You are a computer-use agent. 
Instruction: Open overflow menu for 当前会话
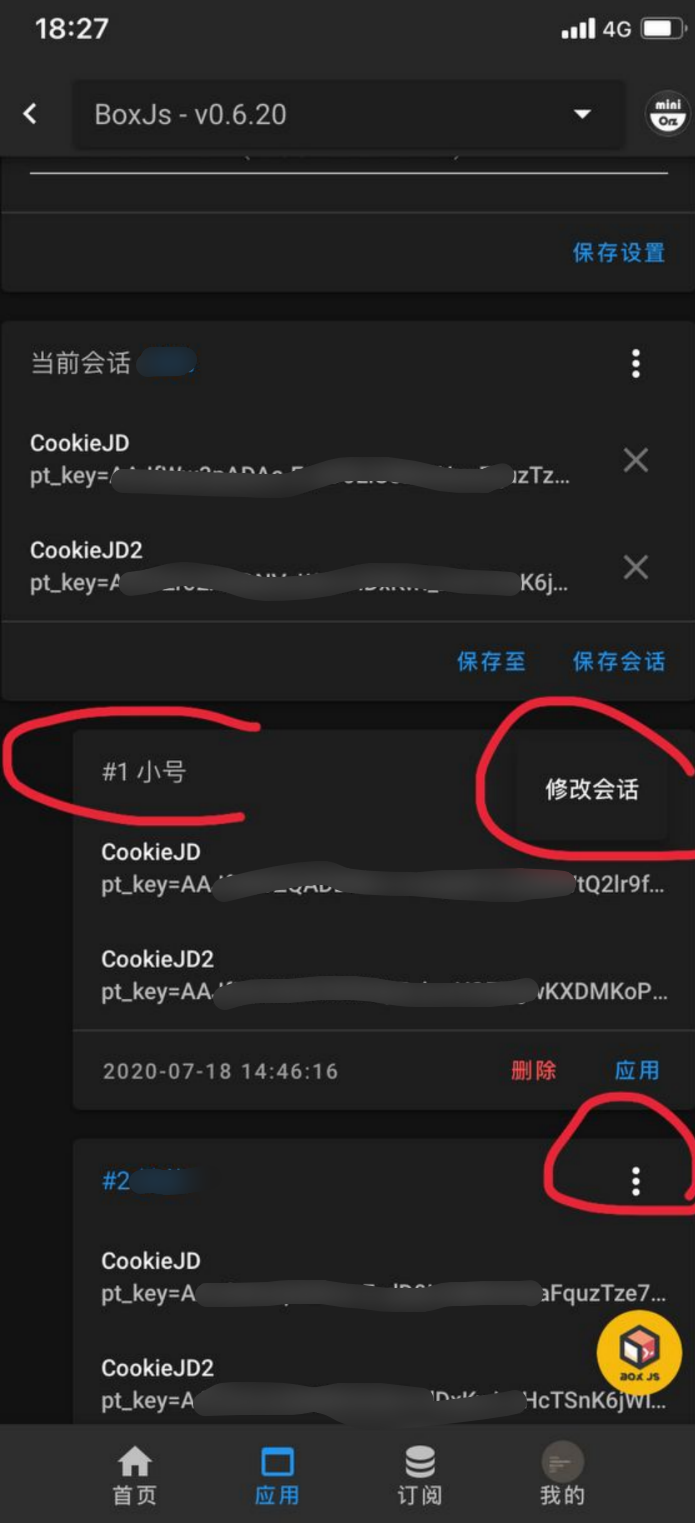tap(635, 363)
